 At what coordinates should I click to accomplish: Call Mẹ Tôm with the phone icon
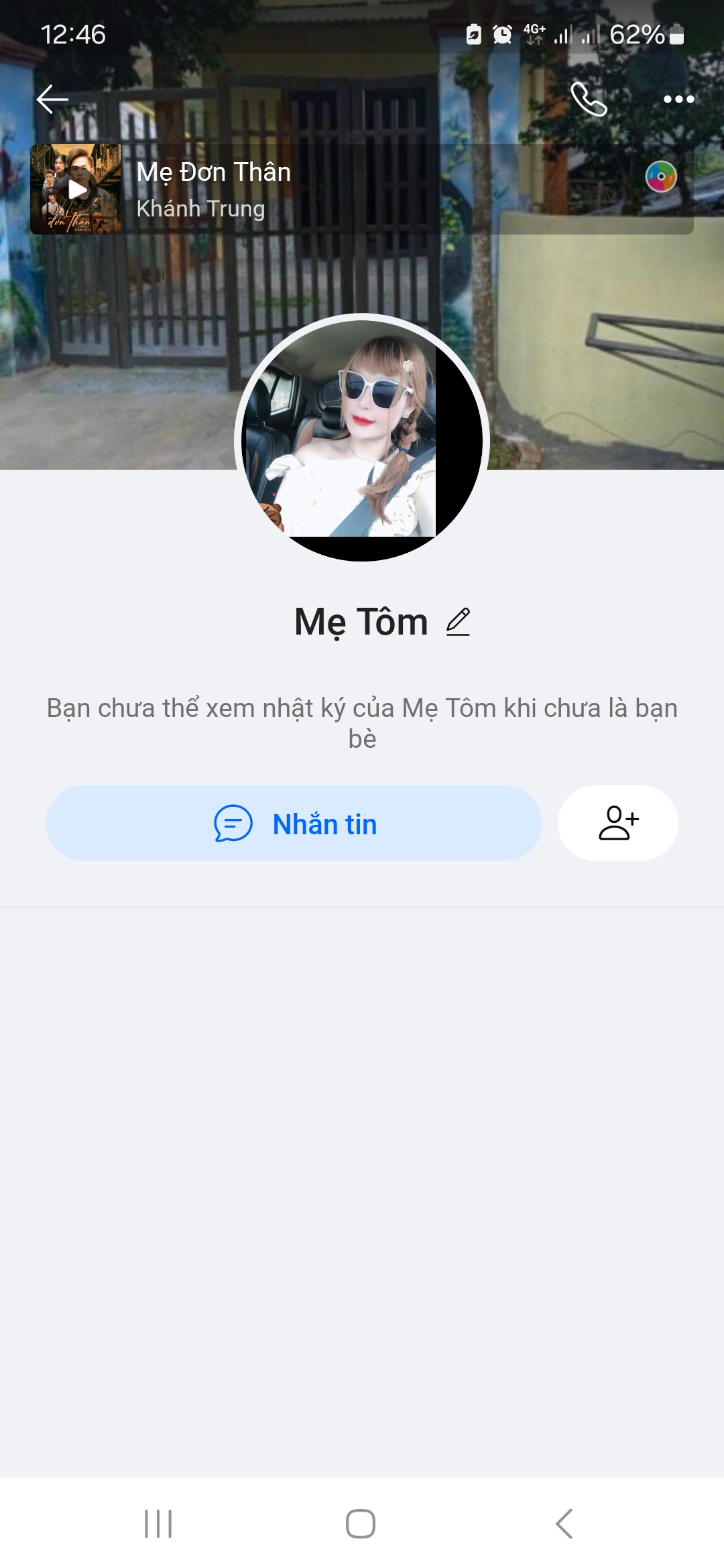click(589, 100)
